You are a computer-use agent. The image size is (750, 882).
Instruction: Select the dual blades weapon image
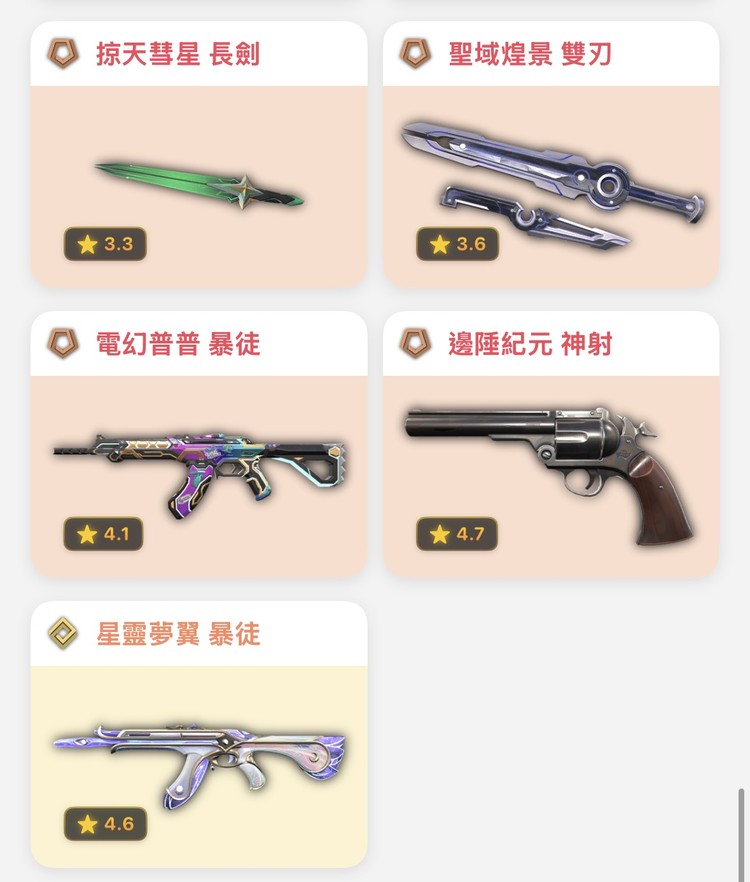coord(550,175)
